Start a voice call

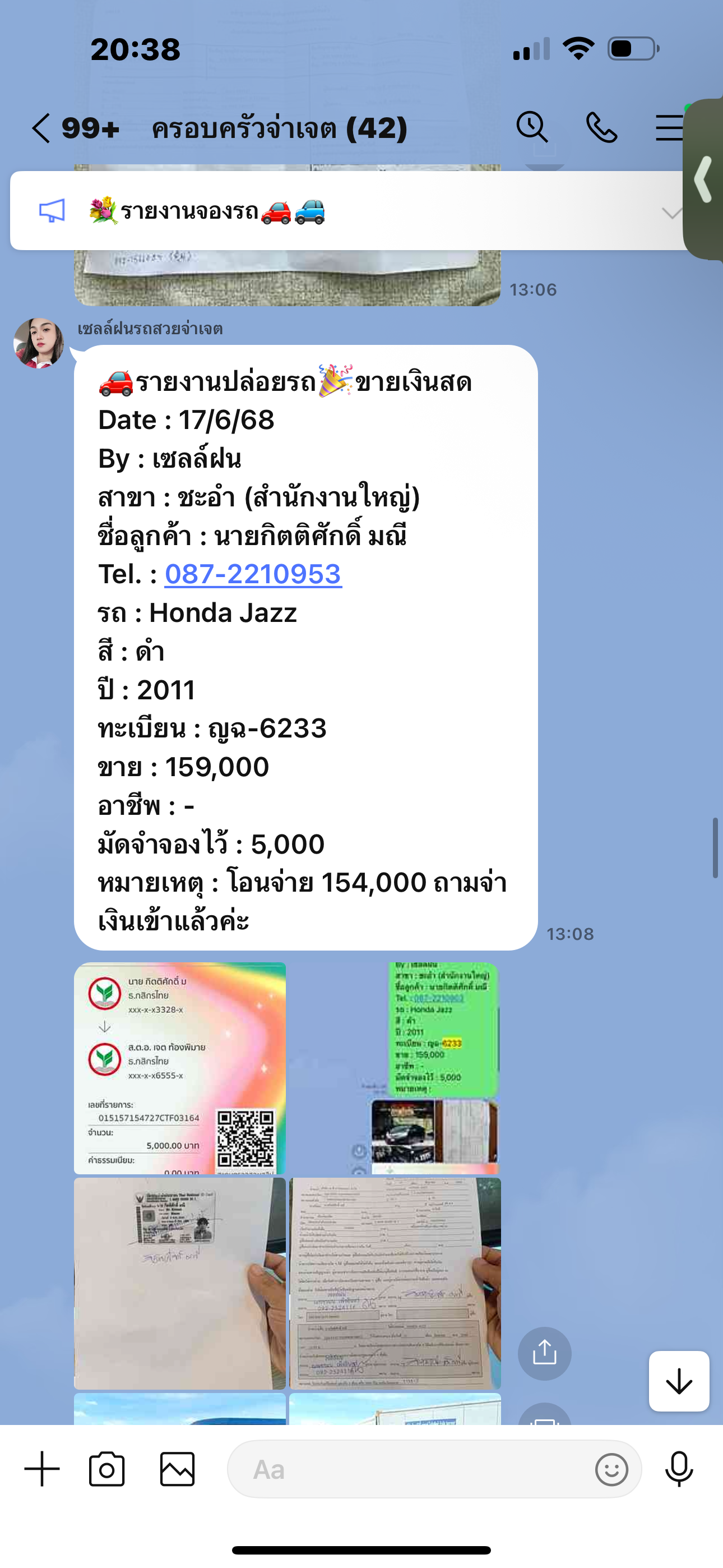(x=601, y=128)
